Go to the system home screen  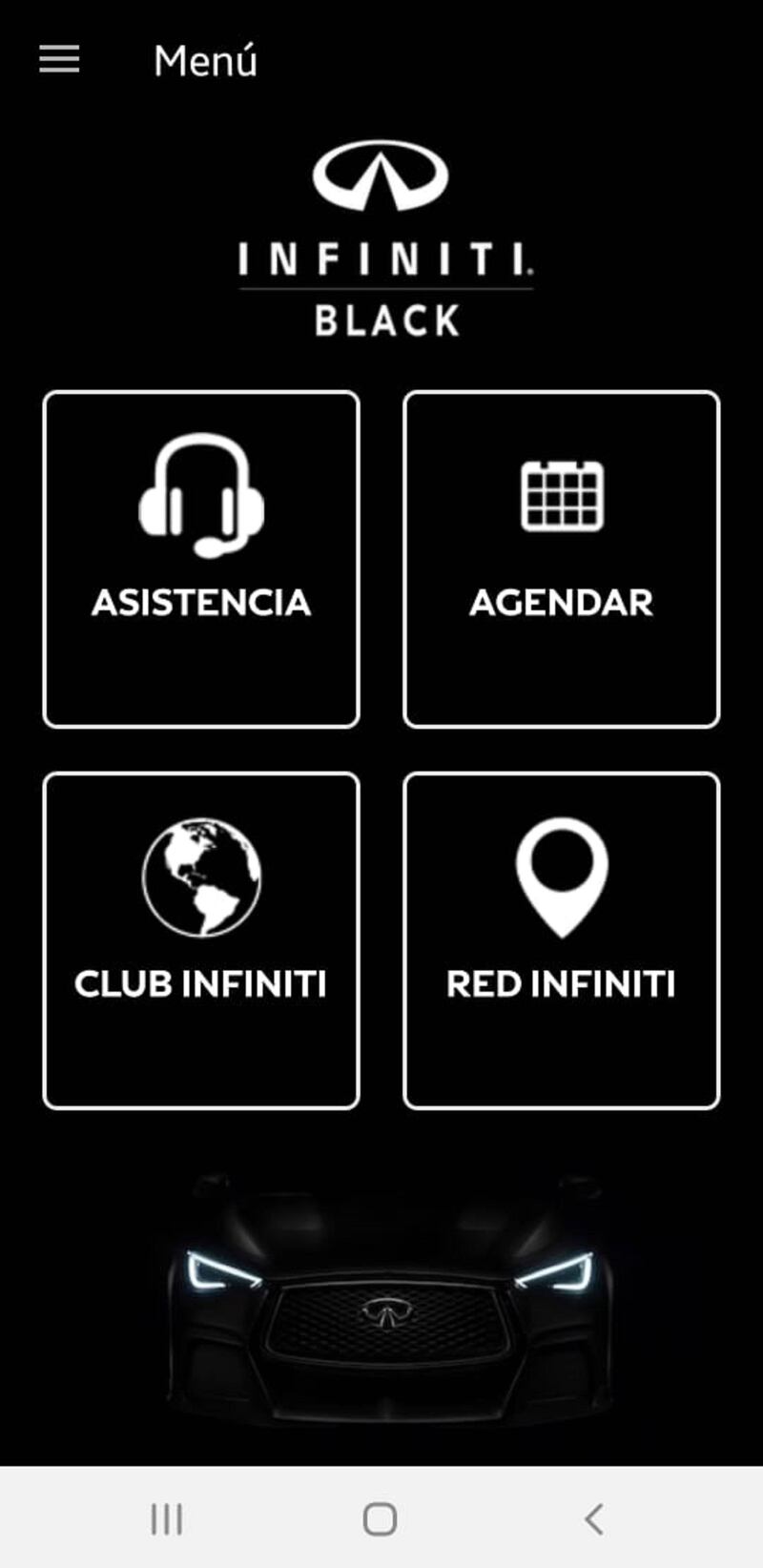pos(380,1518)
